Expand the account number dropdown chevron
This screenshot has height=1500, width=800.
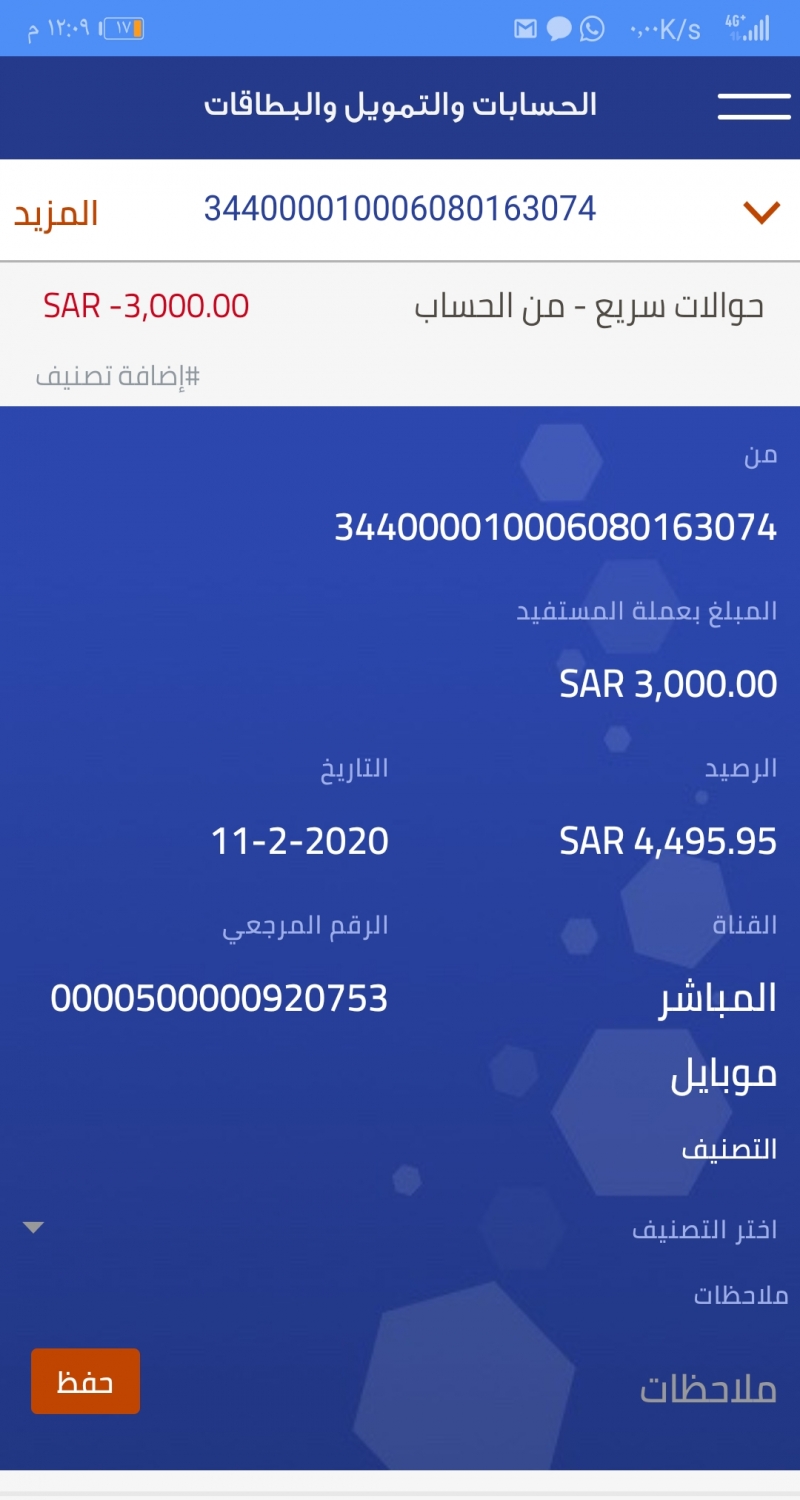[x=761, y=211]
